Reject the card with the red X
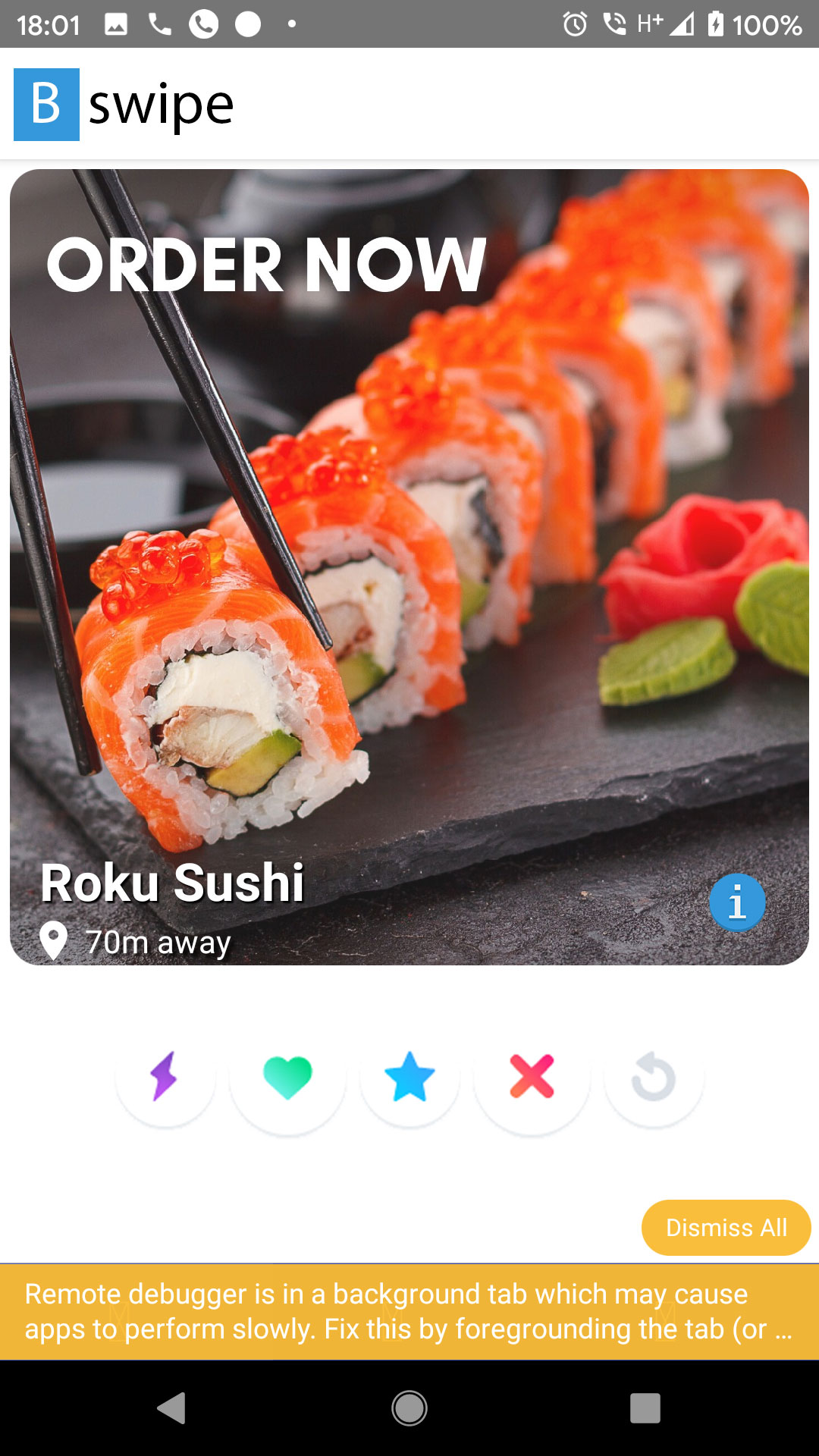This screenshot has width=819, height=1456. (x=532, y=1077)
